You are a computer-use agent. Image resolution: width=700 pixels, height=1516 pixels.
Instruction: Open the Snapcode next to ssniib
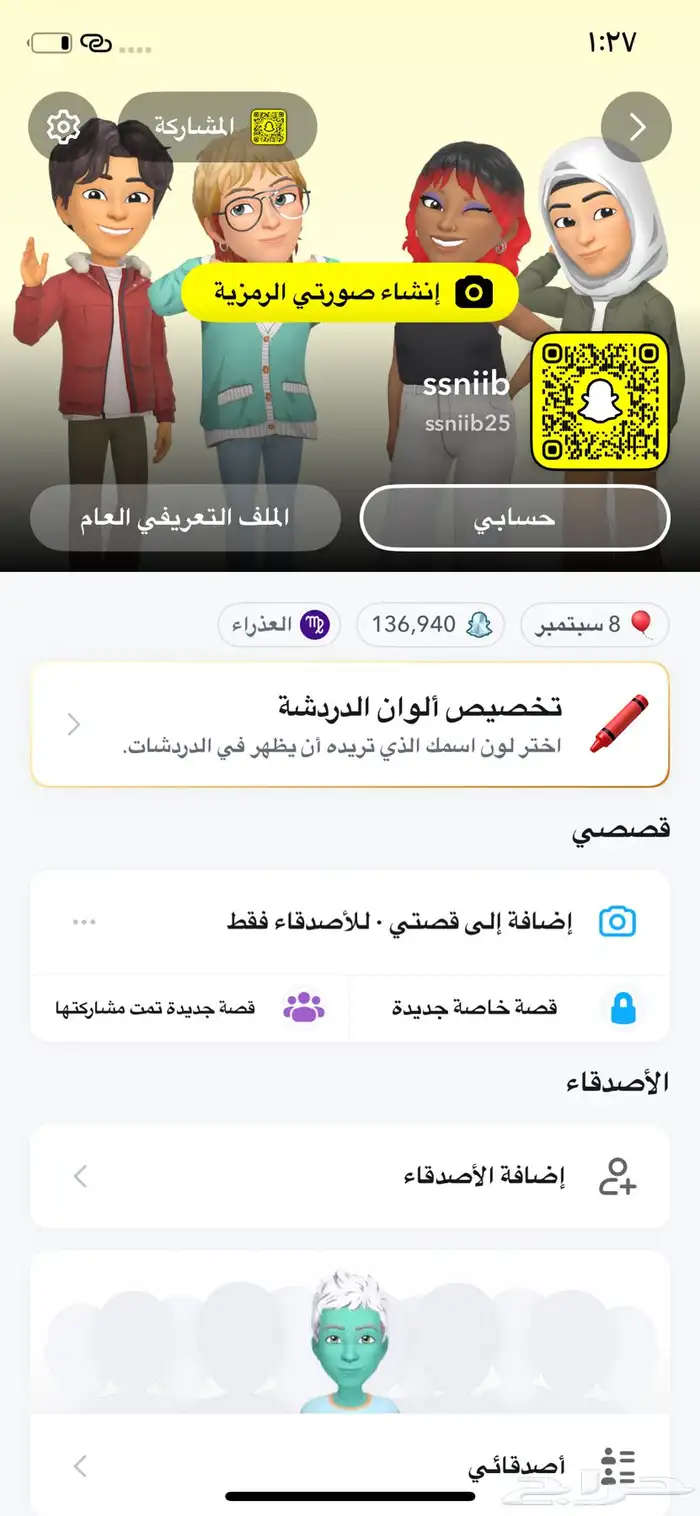click(x=599, y=401)
